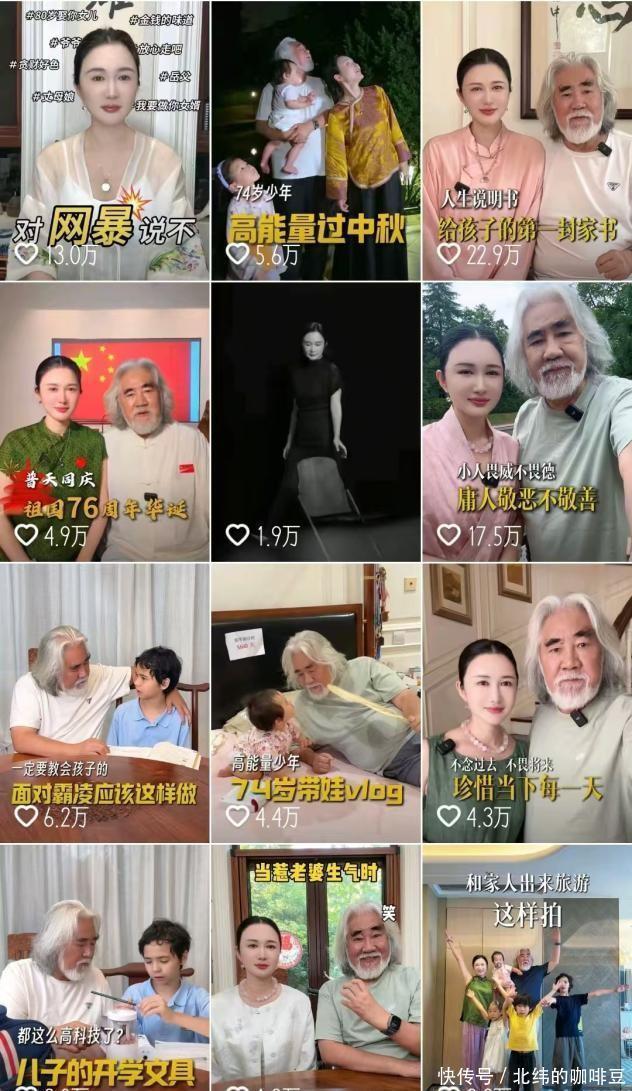Open the dark video with 1.9万 likes
The height and width of the screenshot is (1091, 632).
(316, 421)
